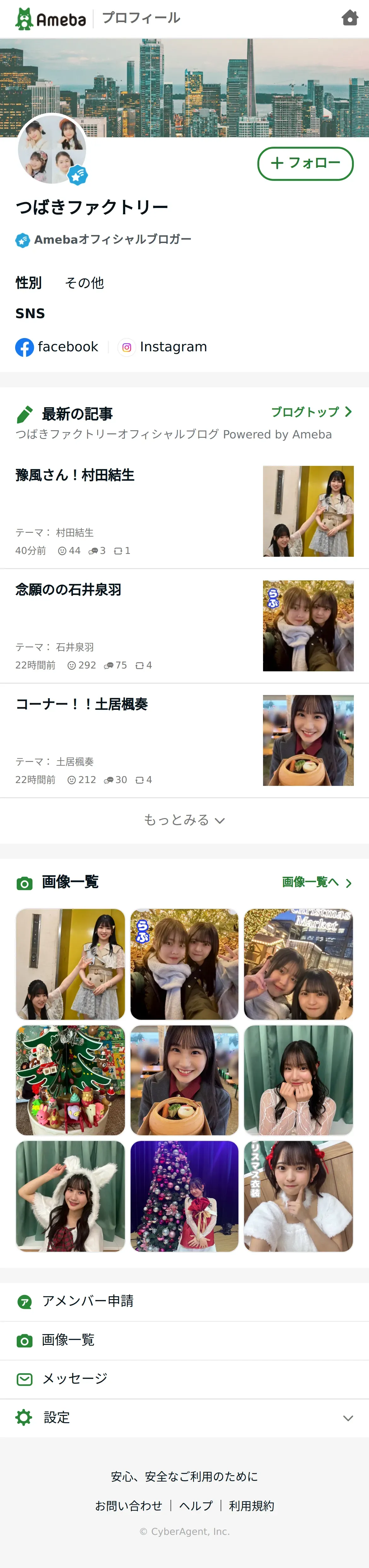View the purple-lit Christmas tree photo
This screenshot has height=1568, width=369.
click(x=184, y=1196)
